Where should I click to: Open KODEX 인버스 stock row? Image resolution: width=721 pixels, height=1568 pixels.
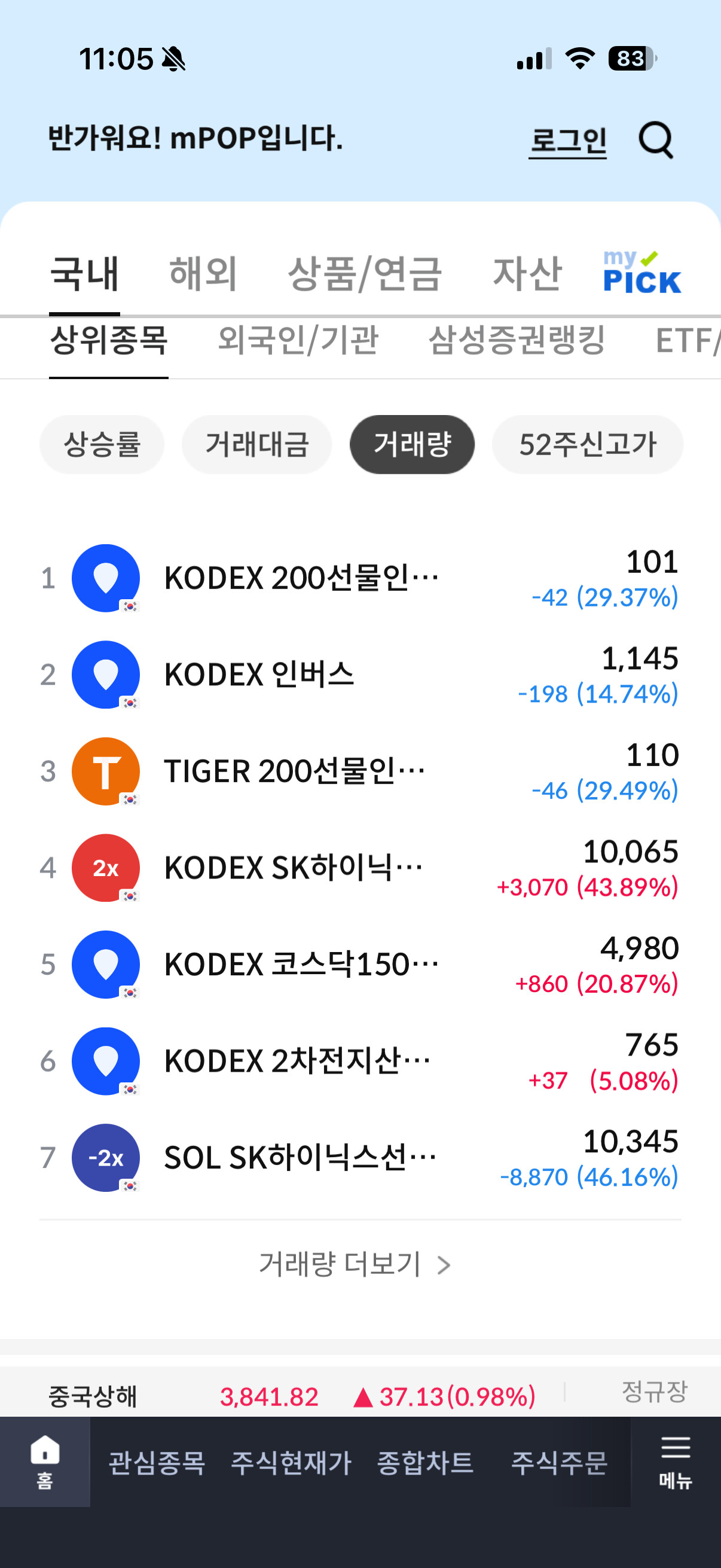click(360, 675)
